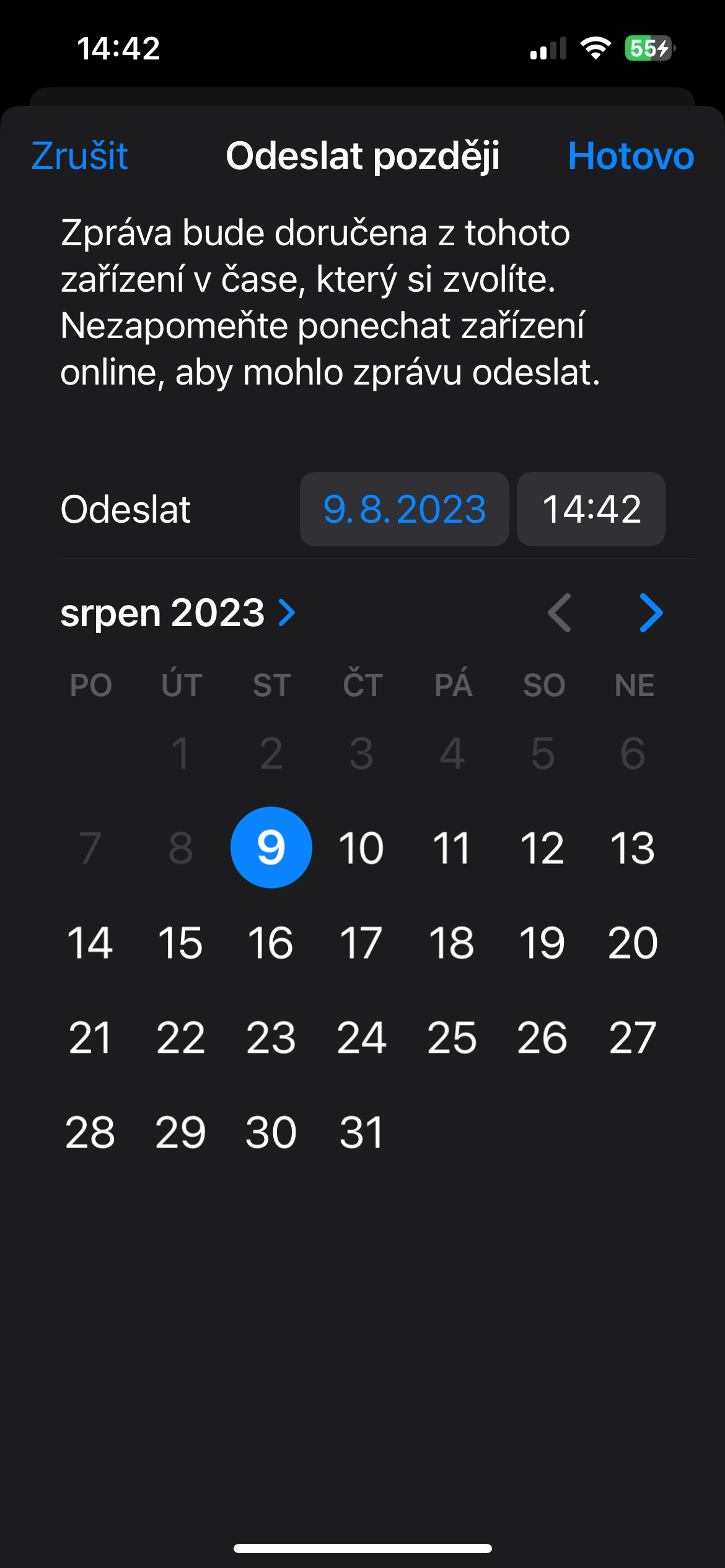725x1568 pixels.
Task: Confirm with the Hotovo button
Action: [630, 155]
